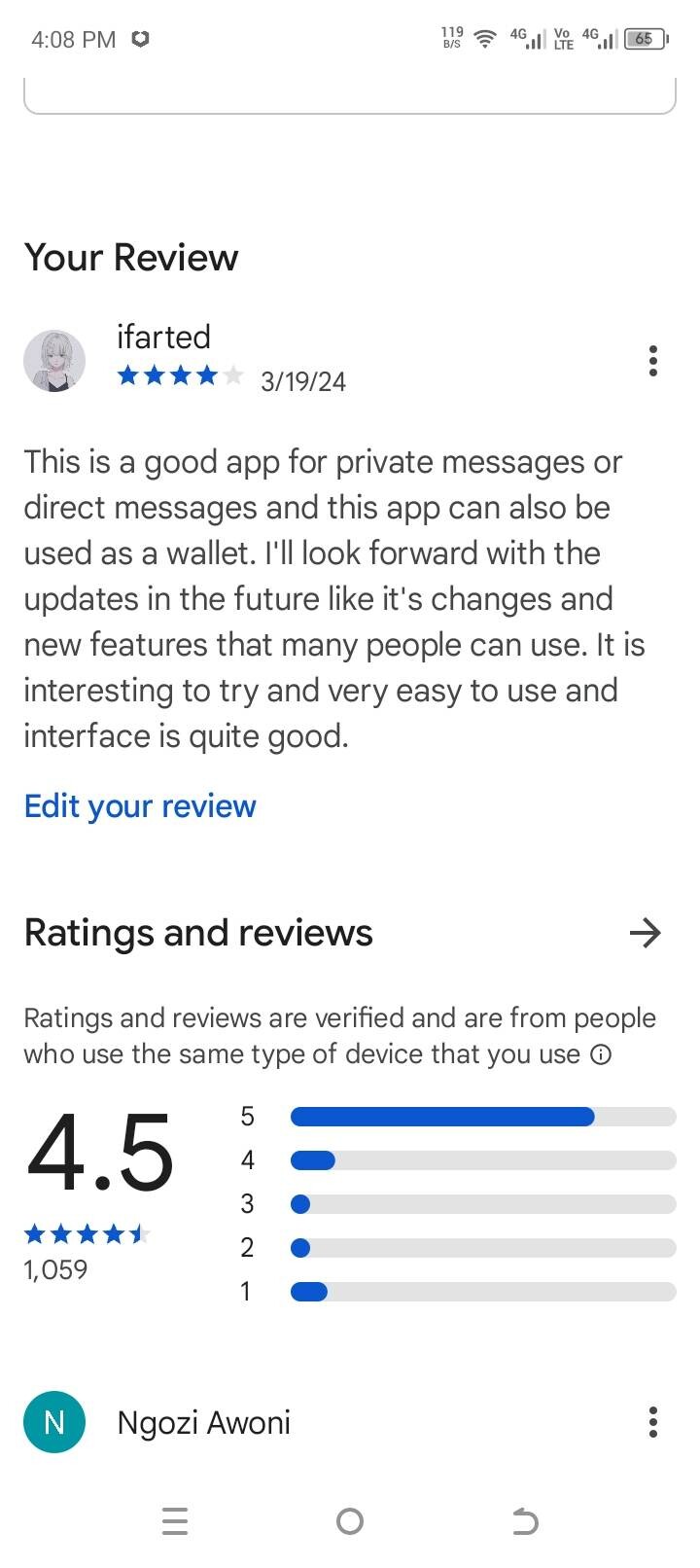This screenshot has width=700, height=1568.
Task: Go back using the system back button
Action: click(x=524, y=1520)
